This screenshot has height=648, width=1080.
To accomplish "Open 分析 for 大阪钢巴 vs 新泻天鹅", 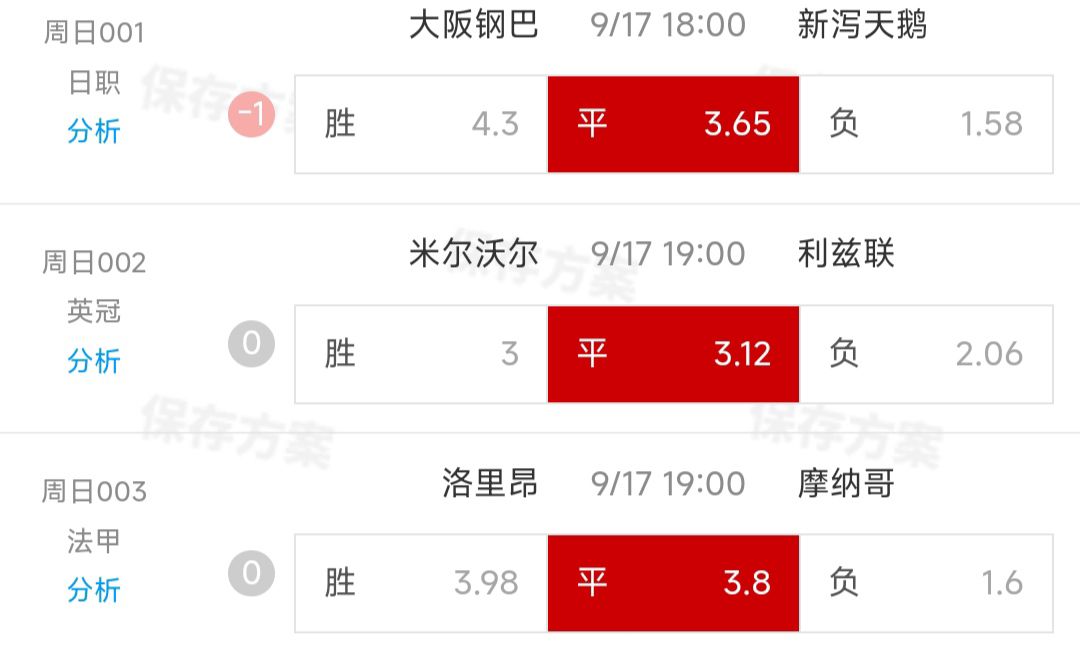I will 94,131.
